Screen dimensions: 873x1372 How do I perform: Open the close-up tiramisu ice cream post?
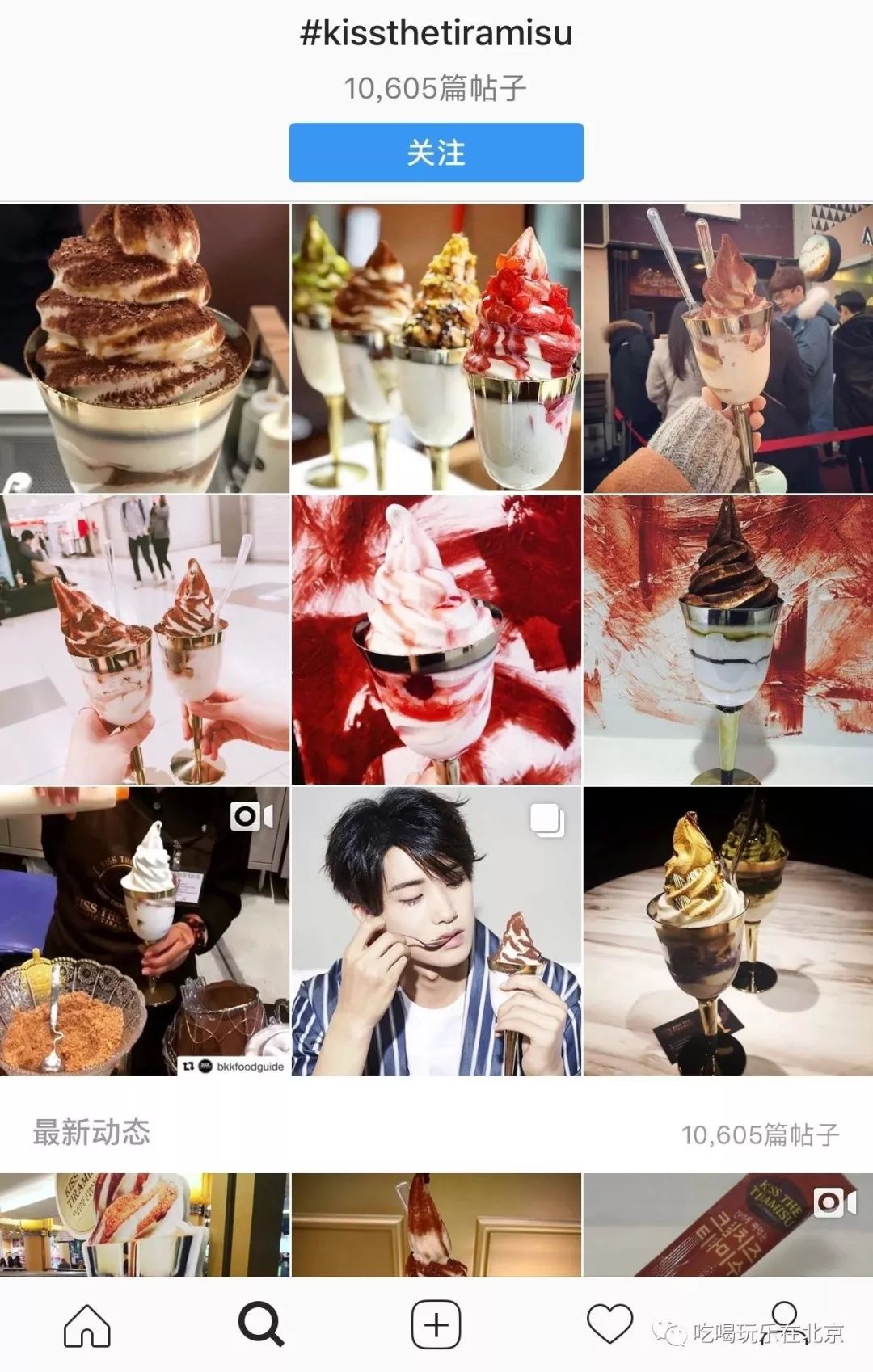click(144, 348)
